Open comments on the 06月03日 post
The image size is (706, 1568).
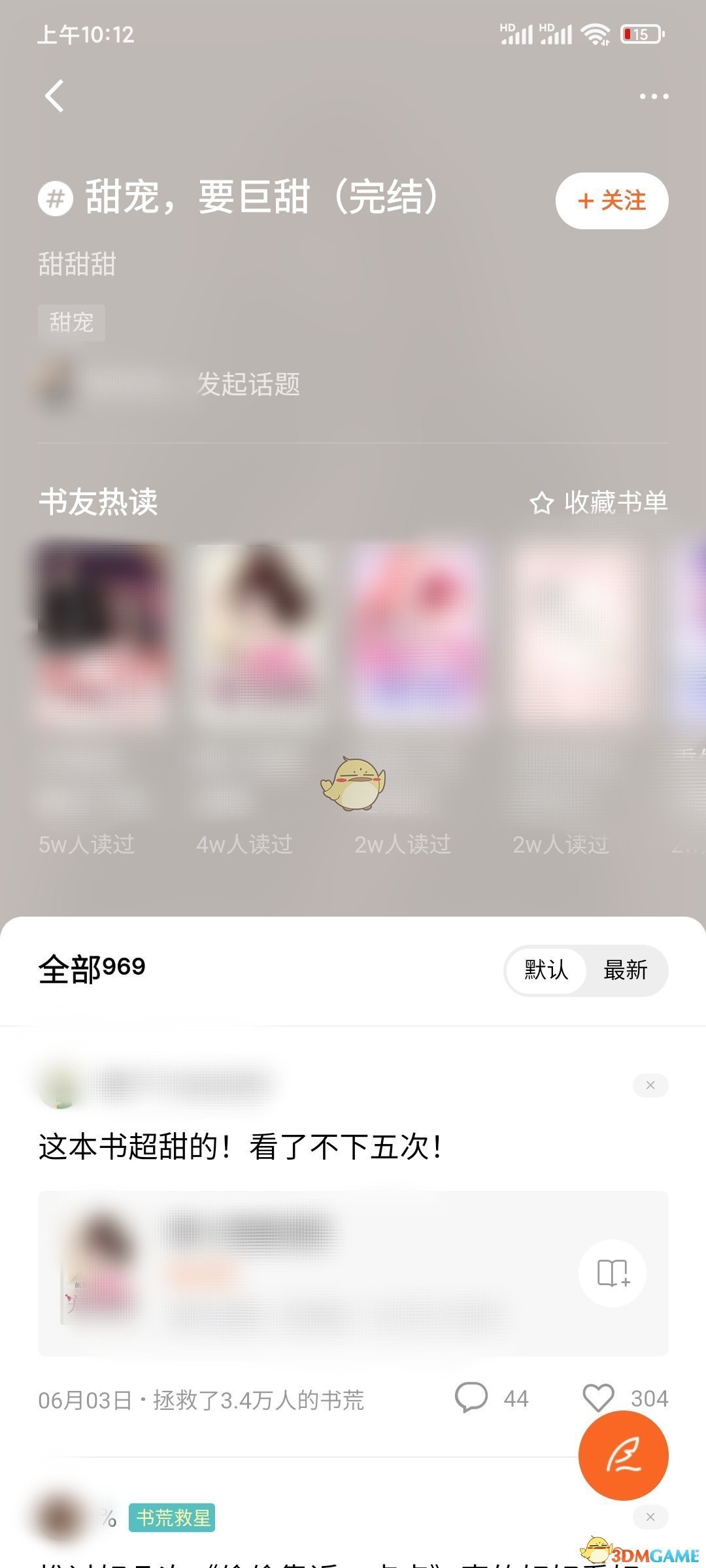(471, 1398)
